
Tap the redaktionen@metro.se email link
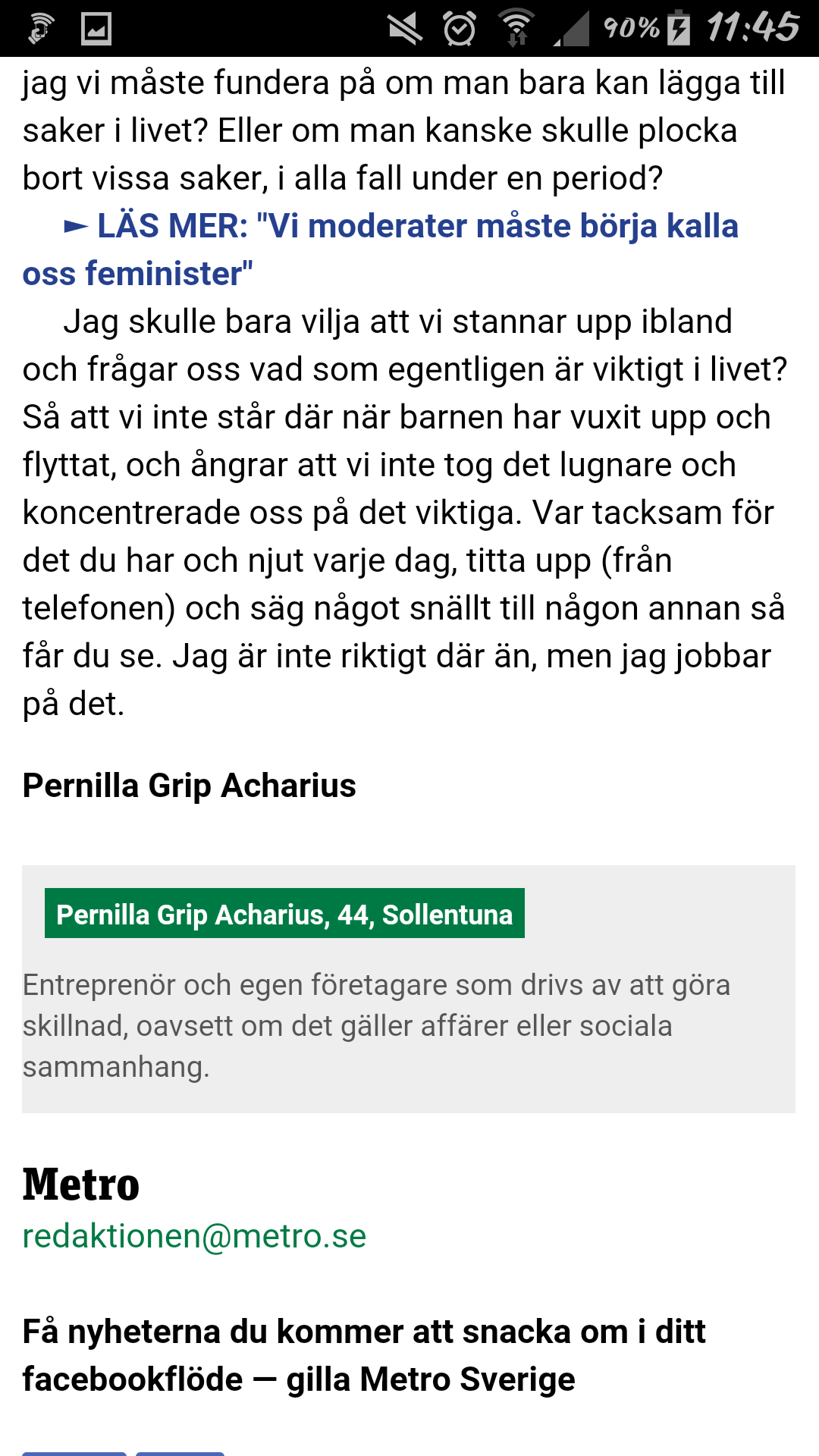pos(194,1237)
